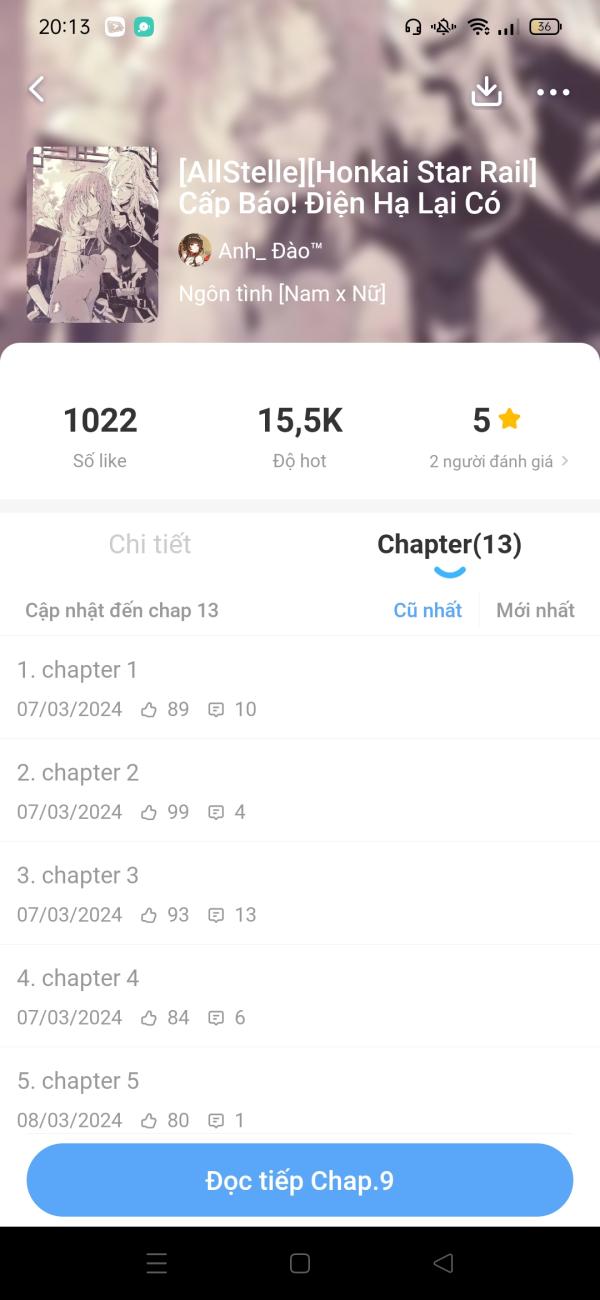
Task: Tap the system home button
Action: point(300,1263)
